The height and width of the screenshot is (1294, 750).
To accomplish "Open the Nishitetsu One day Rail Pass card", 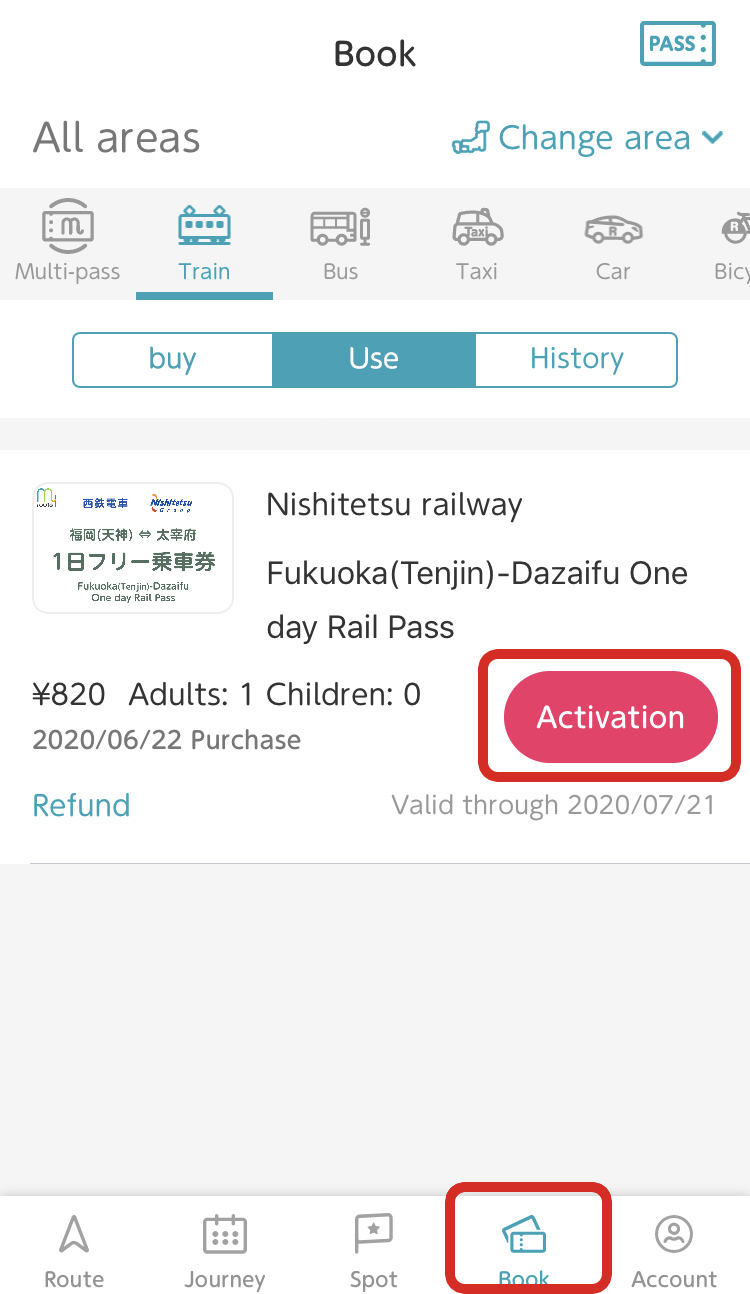I will (x=133, y=548).
